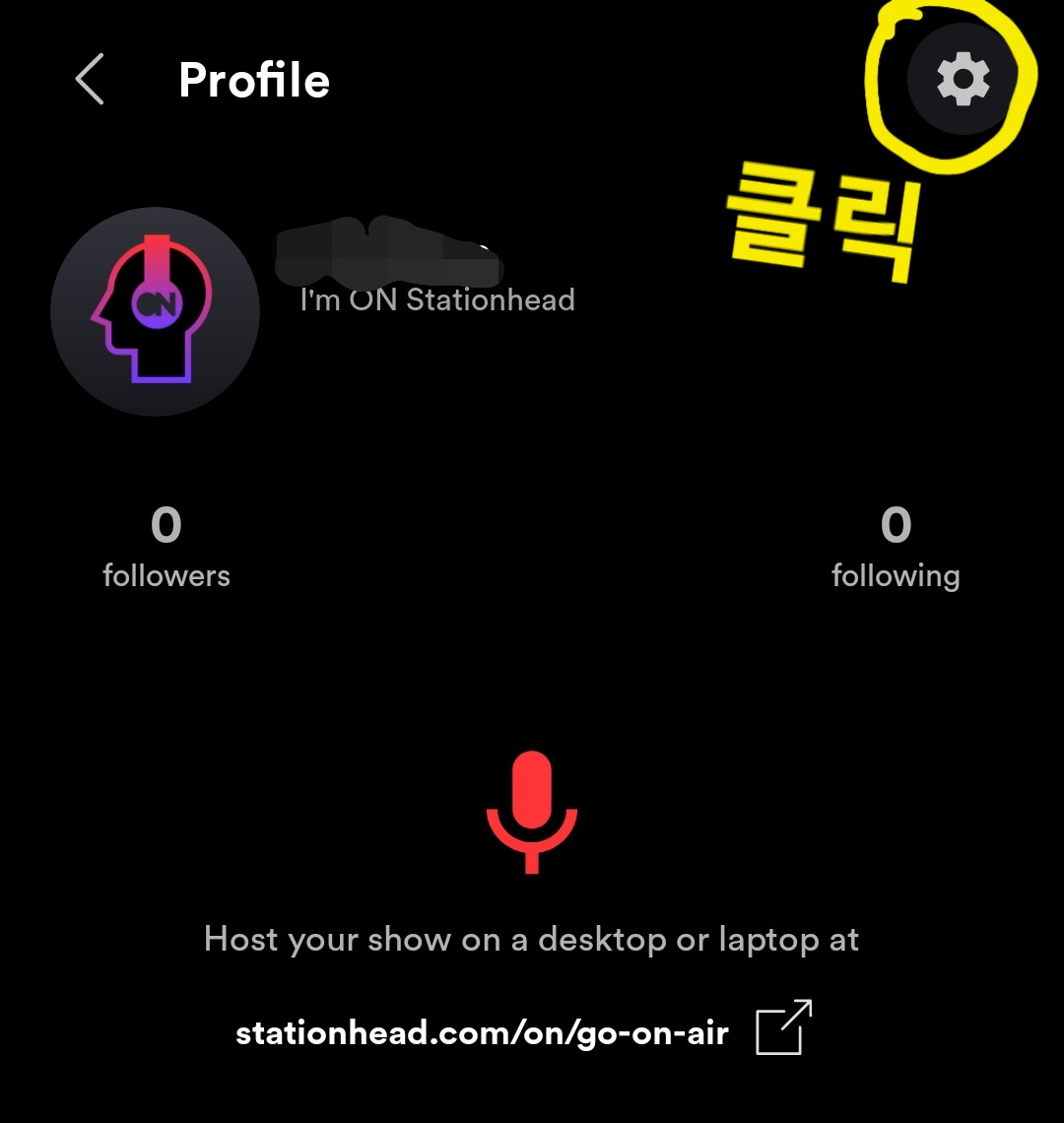Open settings with the gear icon
1064x1123 pixels.
(x=963, y=79)
